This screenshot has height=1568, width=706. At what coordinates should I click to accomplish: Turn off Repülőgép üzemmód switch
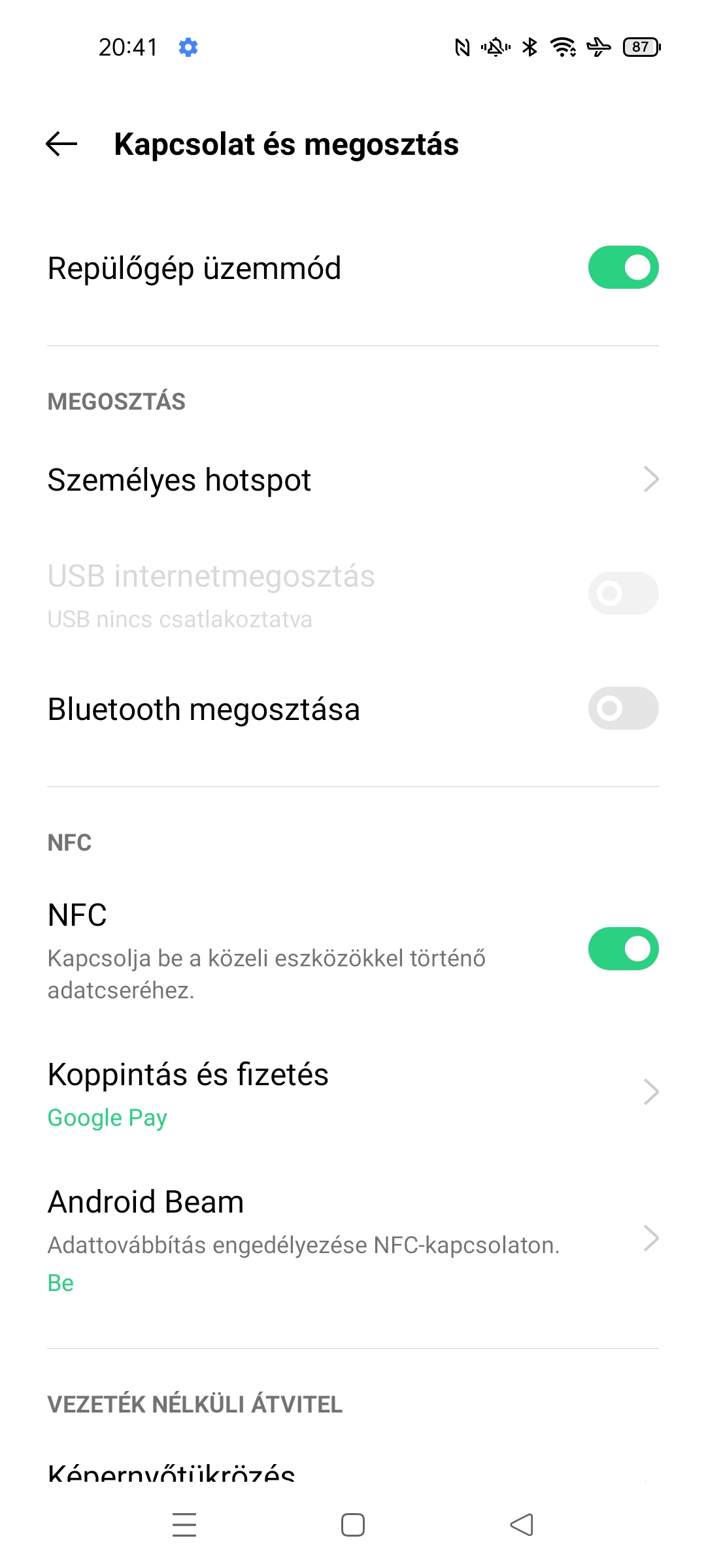tap(623, 267)
